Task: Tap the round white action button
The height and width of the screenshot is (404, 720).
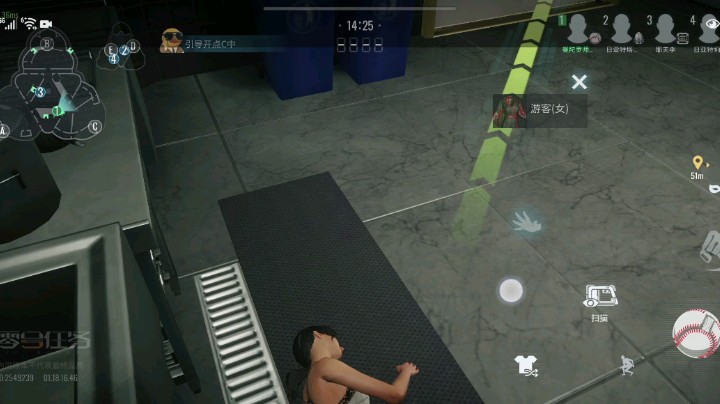Action: click(511, 291)
